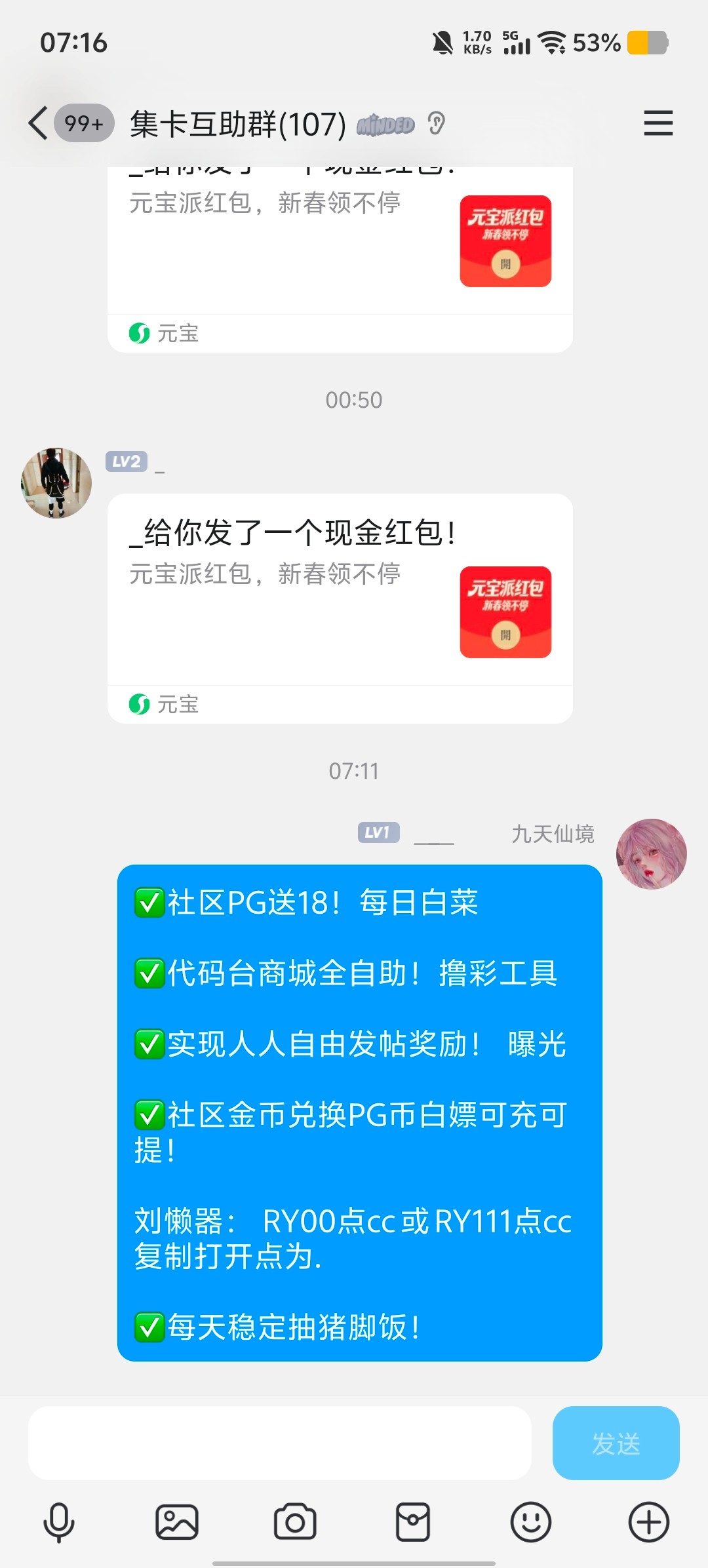Send a red packet via the envelope icon

pos(413,1522)
